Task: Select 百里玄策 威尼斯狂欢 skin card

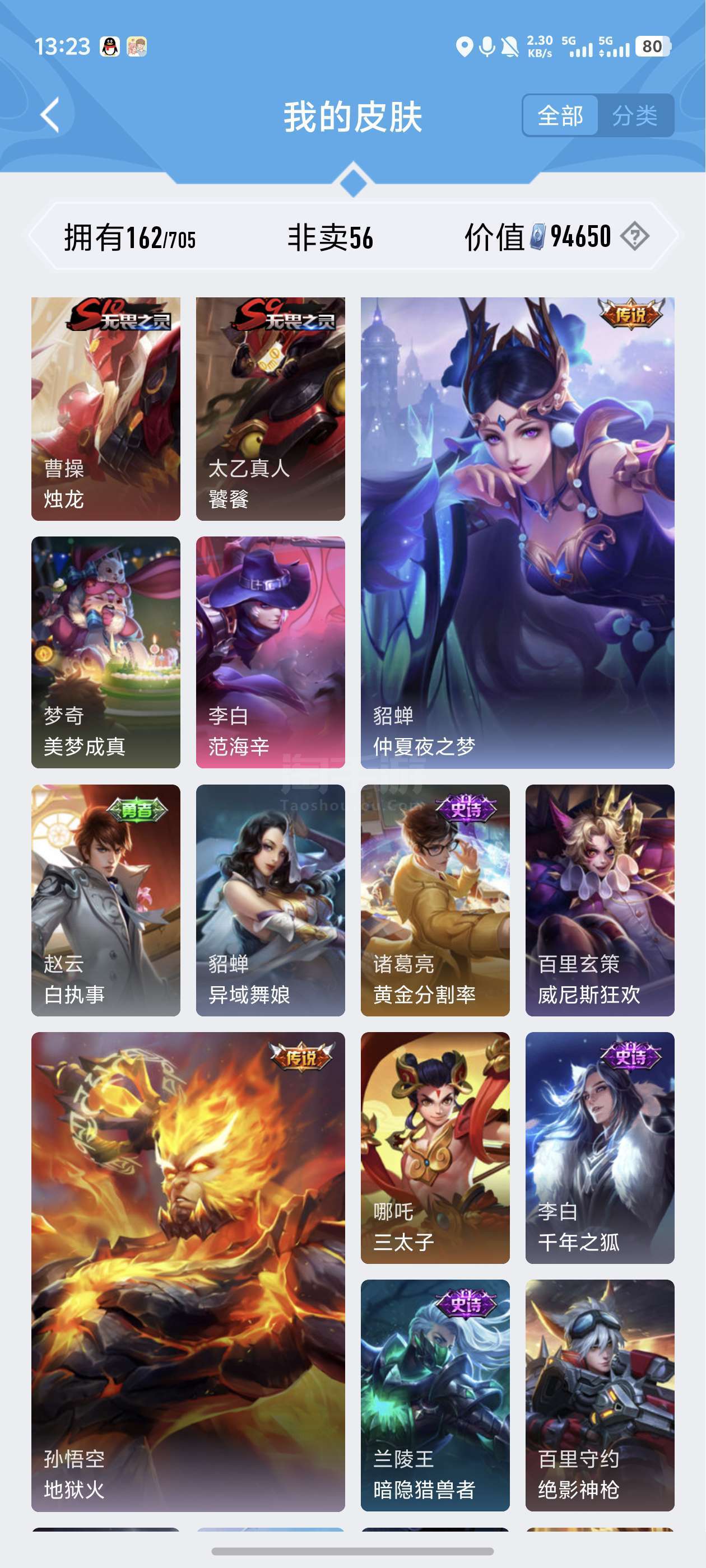Action: coord(600,900)
